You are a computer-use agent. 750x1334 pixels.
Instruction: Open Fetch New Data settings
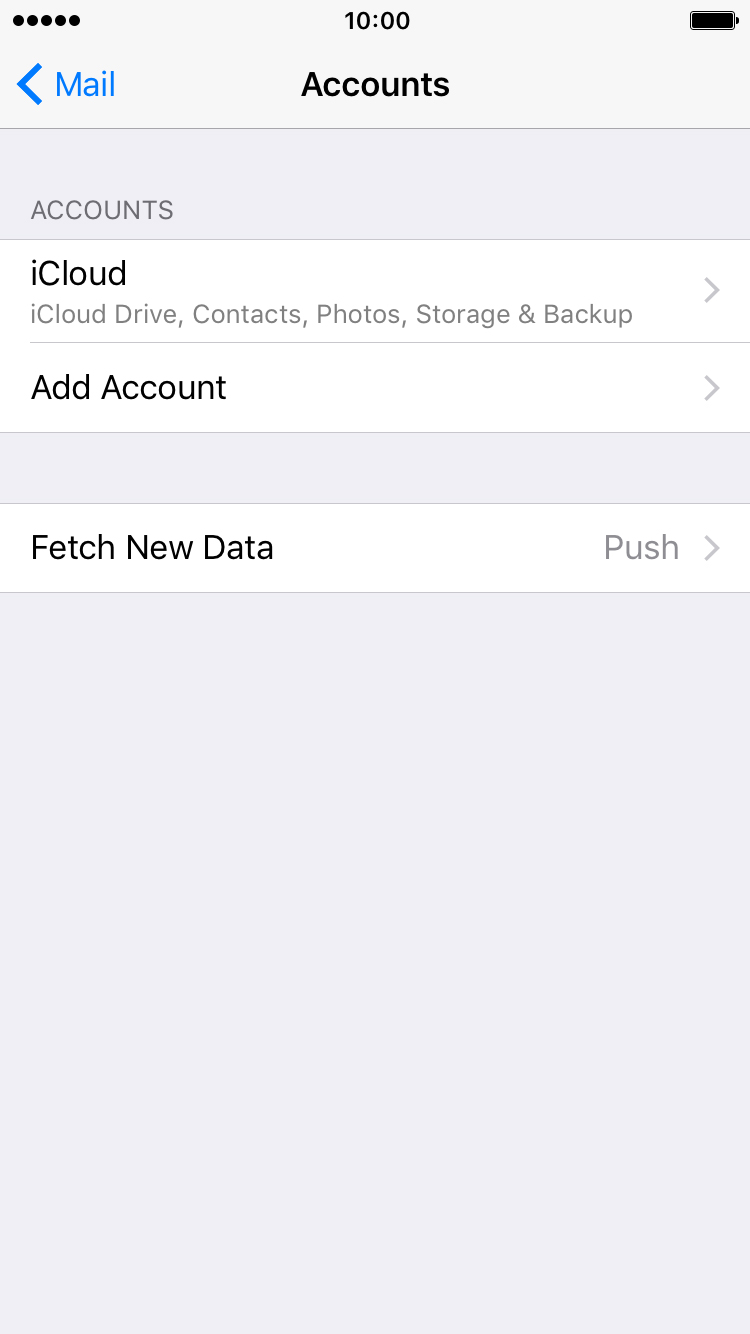pos(375,548)
